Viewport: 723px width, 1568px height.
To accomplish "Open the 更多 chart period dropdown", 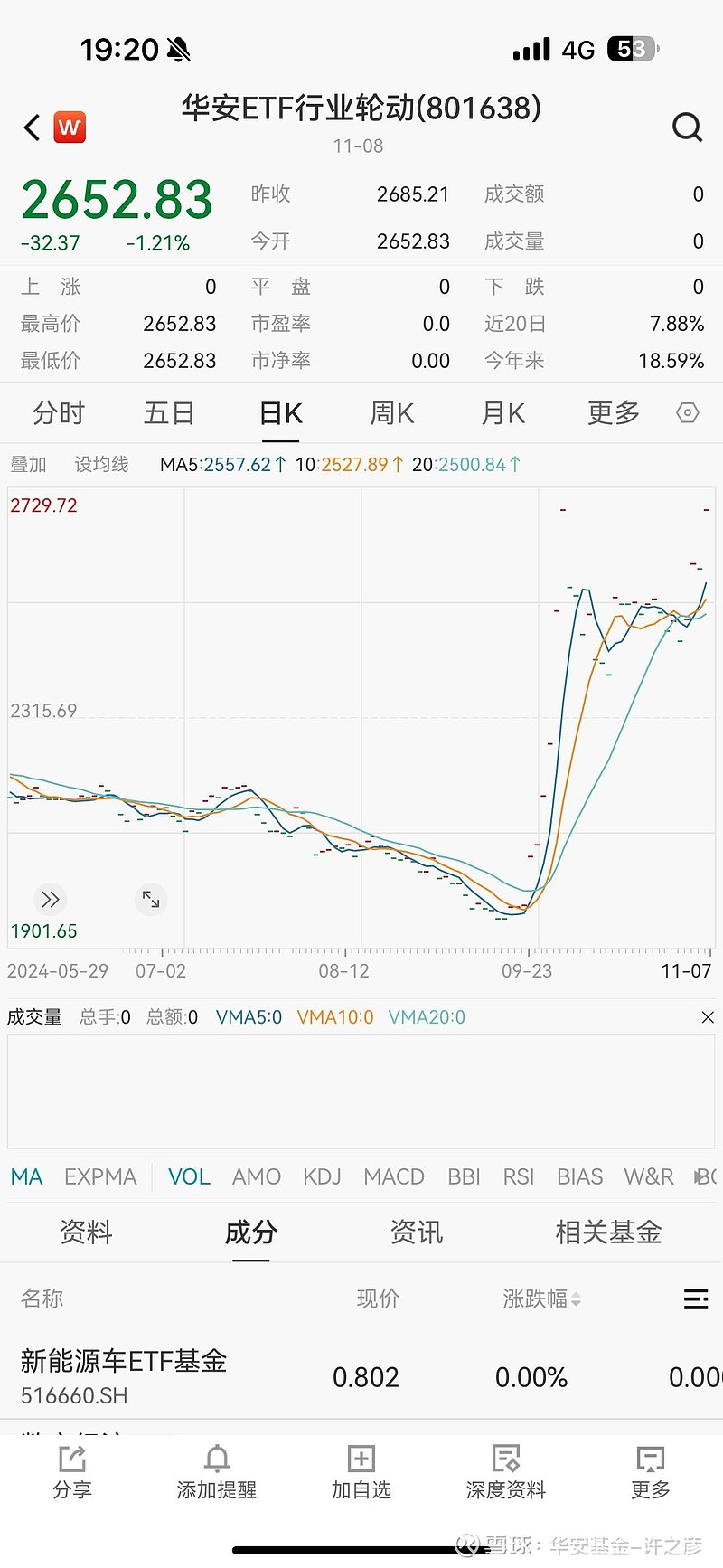I will point(613,412).
